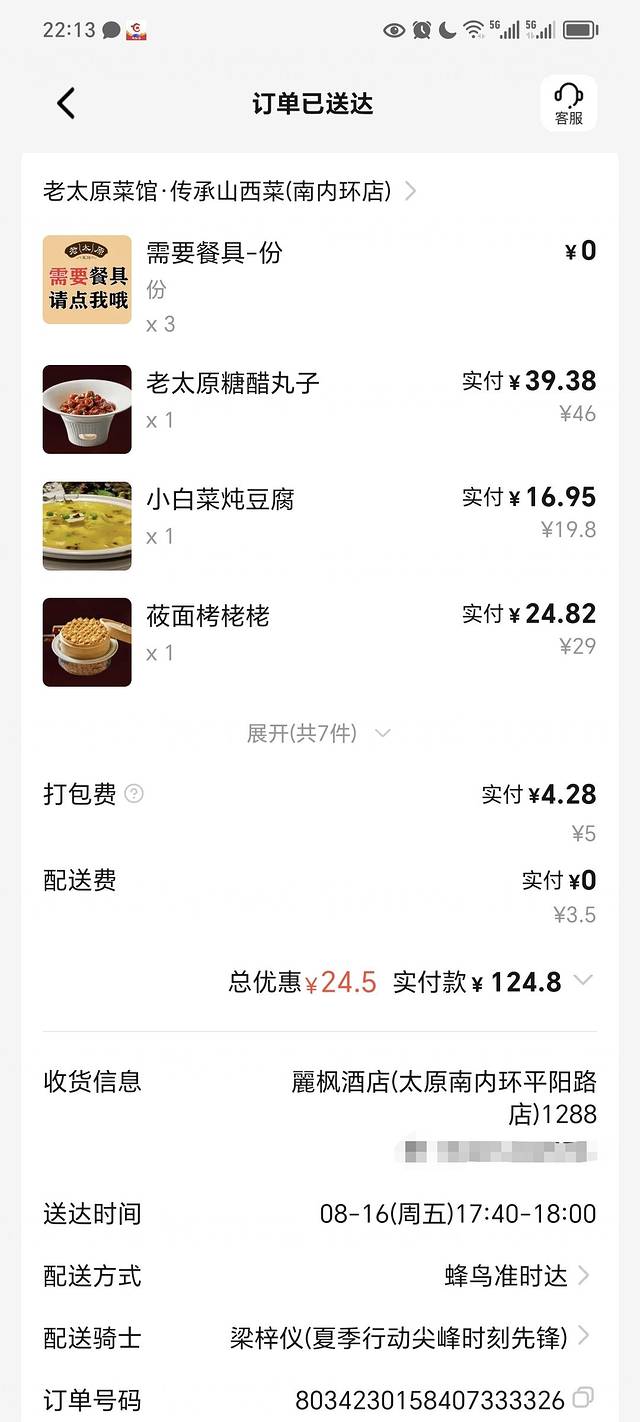Open the 小白菜炖豆腐 dish item
This screenshot has height=1422, width=640.
click(x=220, y=499)
